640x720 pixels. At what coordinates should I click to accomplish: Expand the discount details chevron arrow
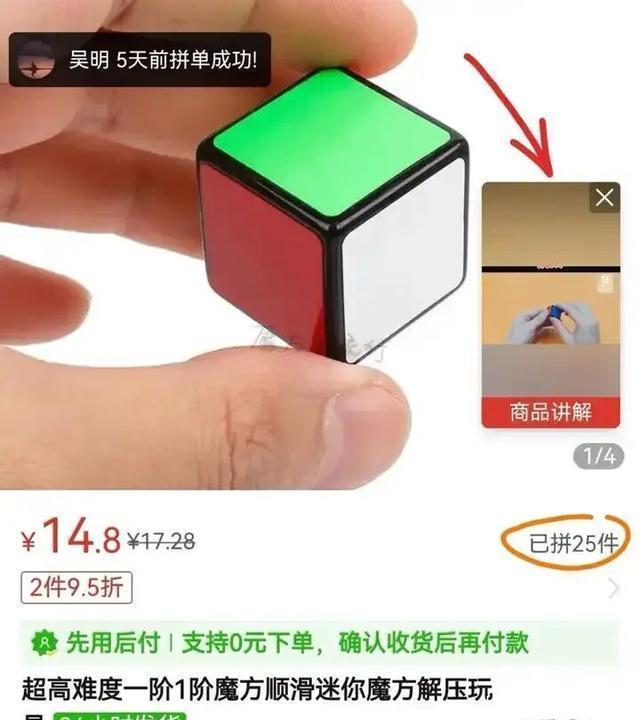(x=613, y=588)
